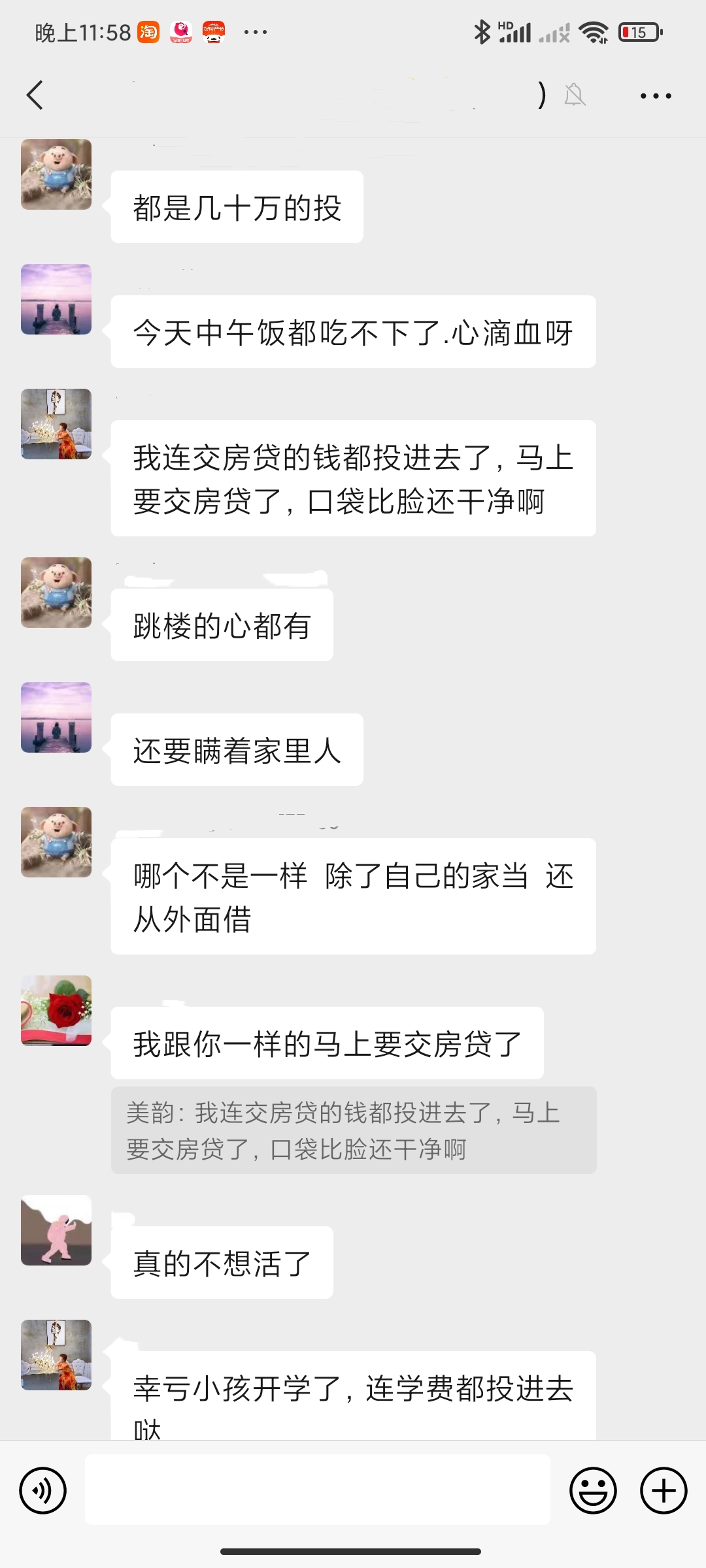
Task: Tap the message text field
Action: (318, 1490)
